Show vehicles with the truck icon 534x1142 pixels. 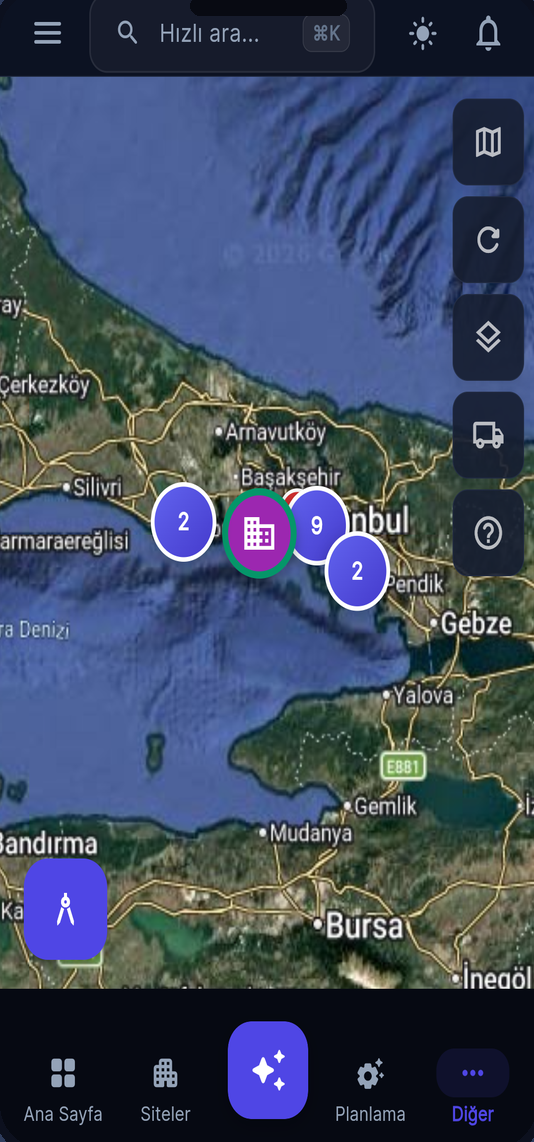point(488,435)
